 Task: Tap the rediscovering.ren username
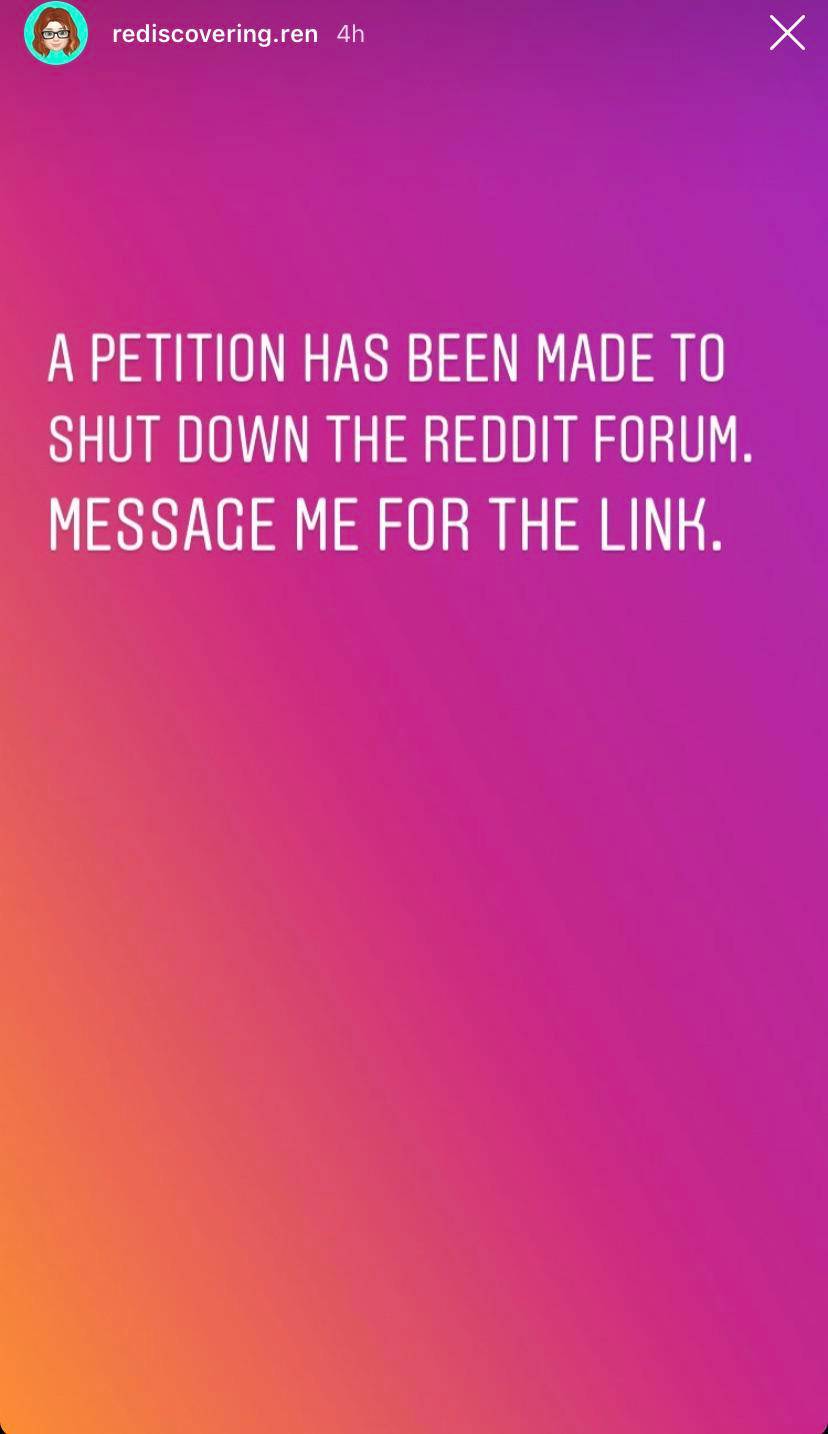pos(215,34)
